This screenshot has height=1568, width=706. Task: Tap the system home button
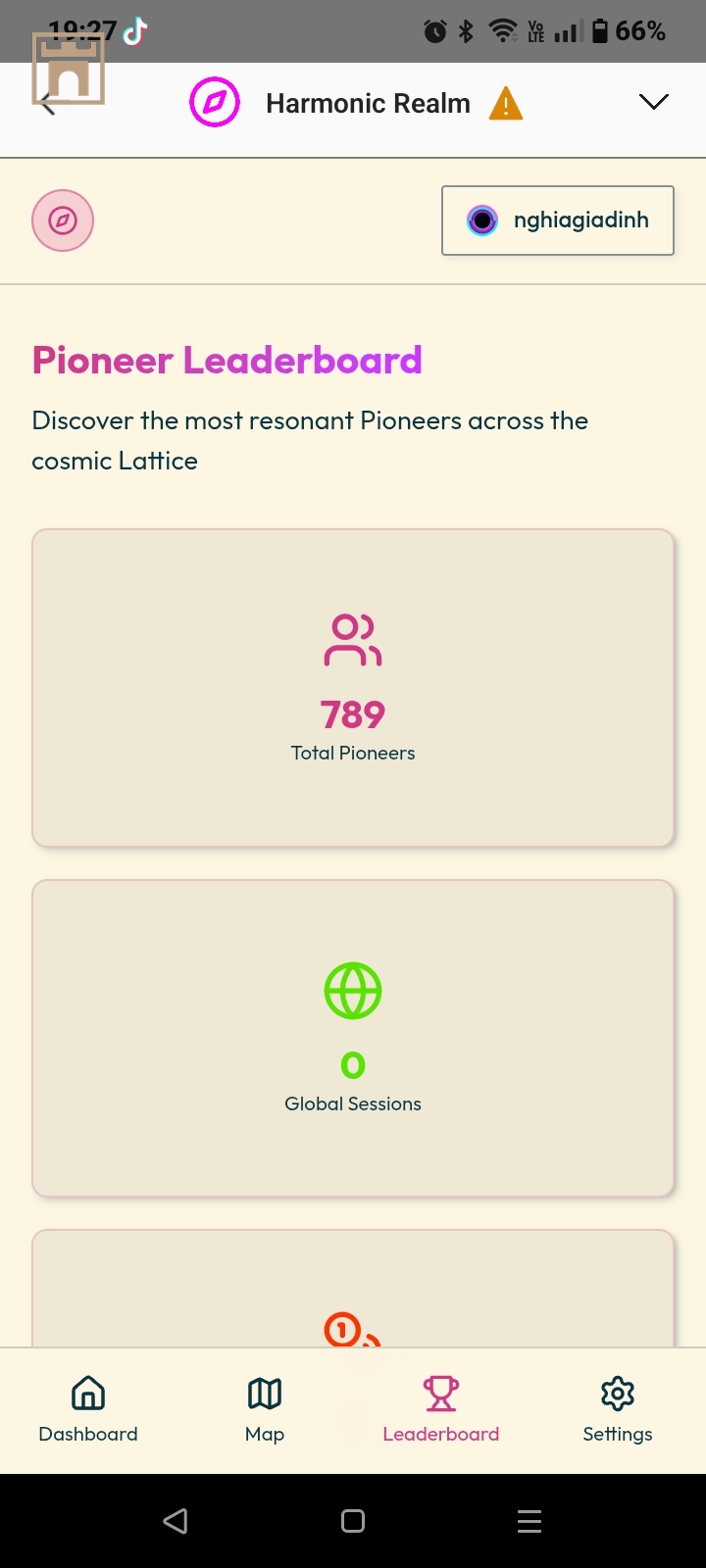coord(353,1521)
